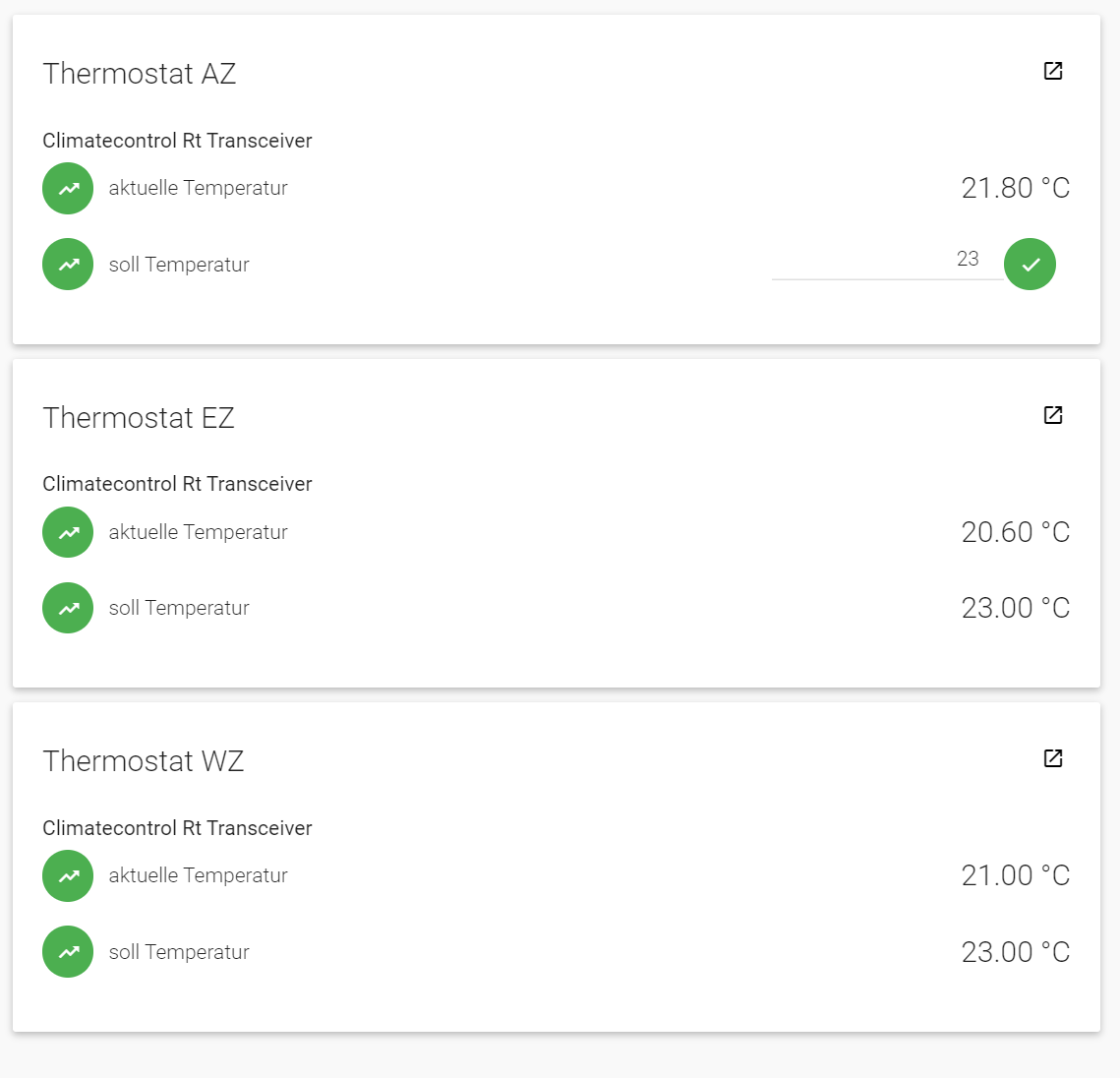Show the trend chart for EZ aktuelle Temperatur
Image resolution: width=1120 pixels, height=1078 pixels.
(x=68, y=532)
